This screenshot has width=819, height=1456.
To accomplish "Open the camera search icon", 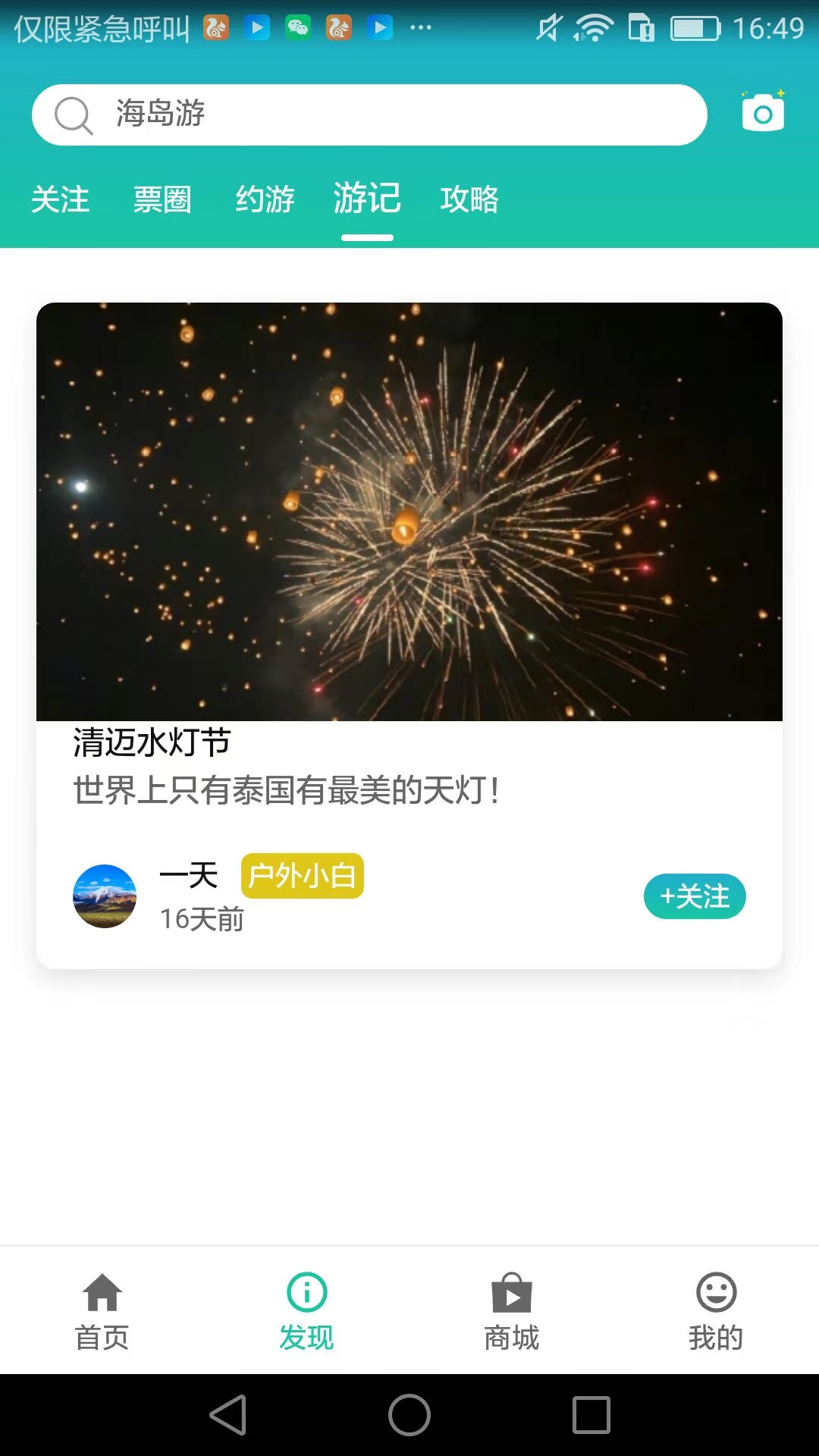I will (x=763, y=114).
